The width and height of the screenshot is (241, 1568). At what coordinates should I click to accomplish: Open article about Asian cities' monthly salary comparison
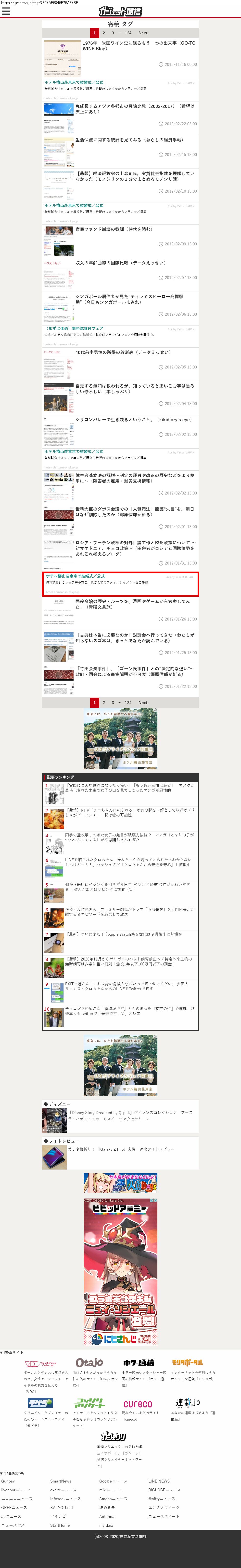[x=135, y=108]
